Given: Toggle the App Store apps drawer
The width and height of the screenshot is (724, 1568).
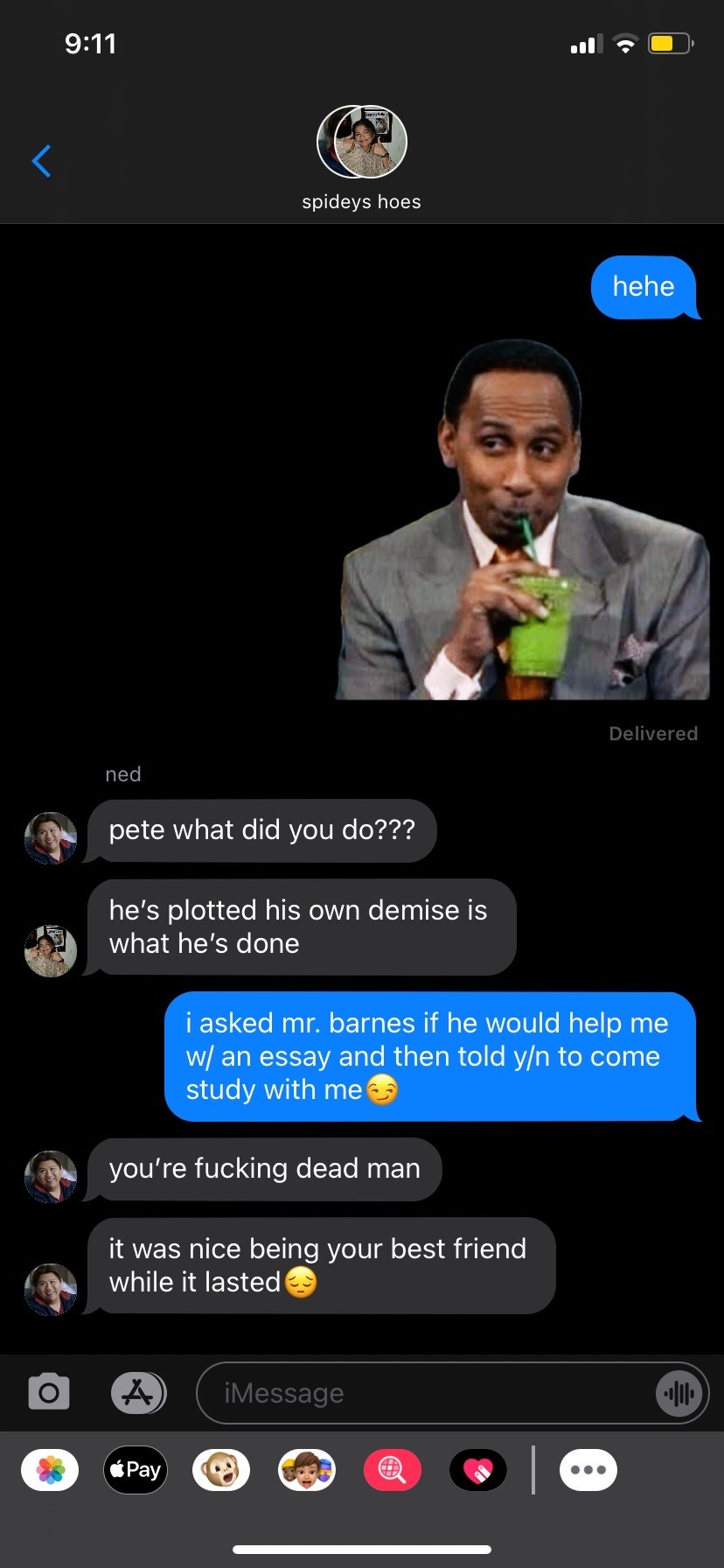Looking at the screenshot, I should (138, 1392).
